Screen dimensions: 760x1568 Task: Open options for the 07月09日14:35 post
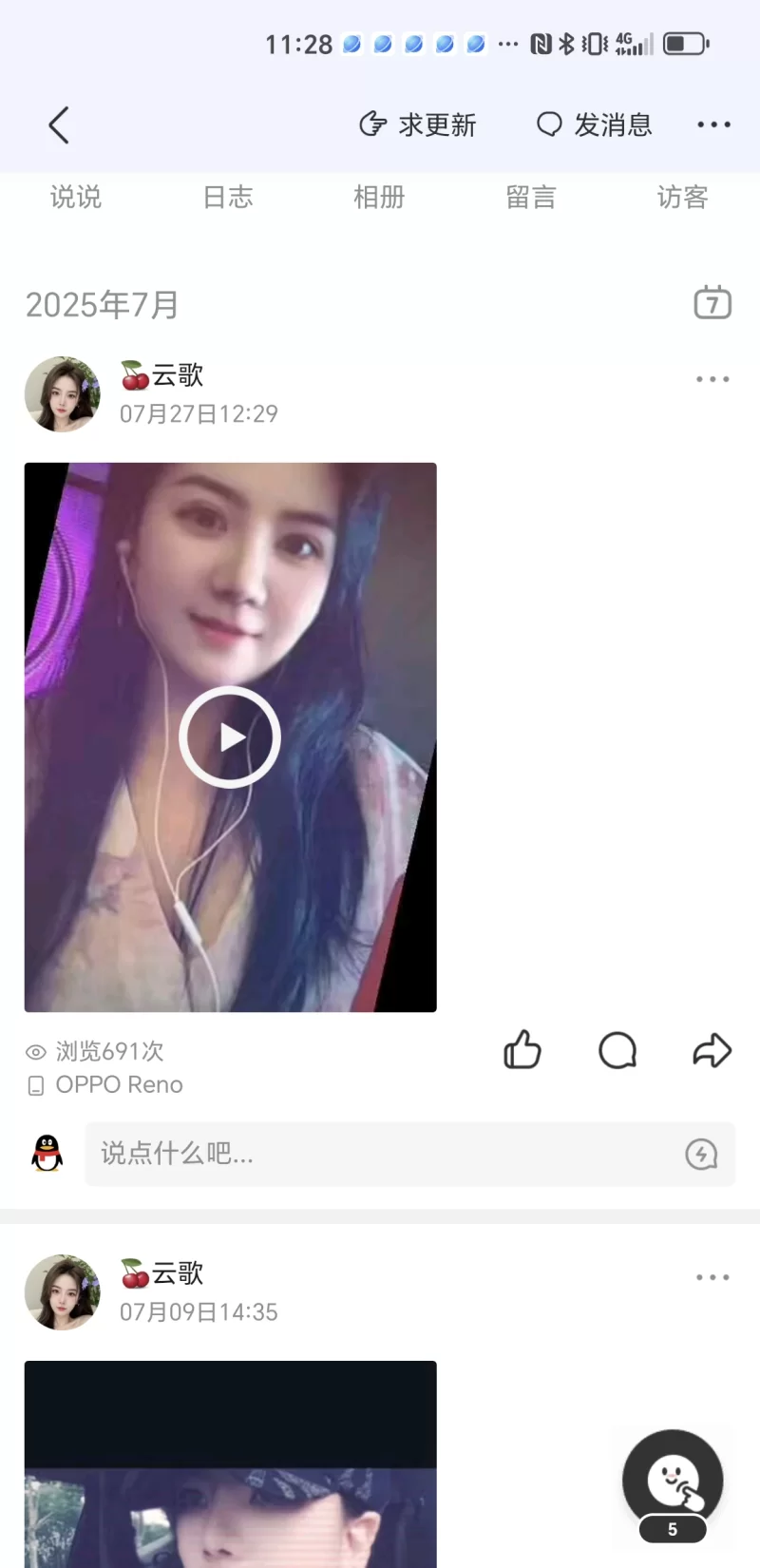[712, 1277]
